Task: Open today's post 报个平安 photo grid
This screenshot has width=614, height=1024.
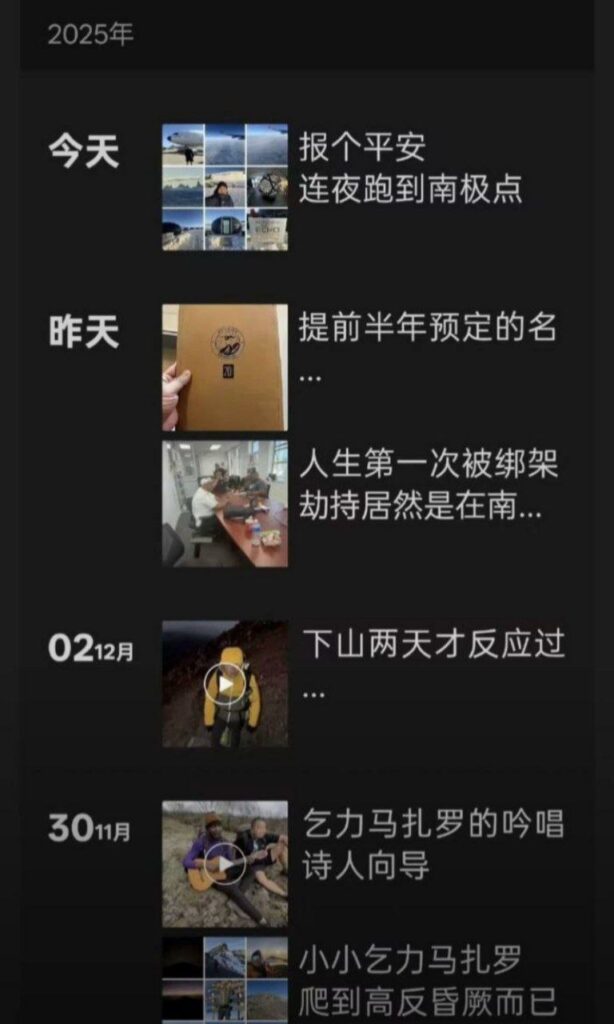Action: tap(225, 187)
